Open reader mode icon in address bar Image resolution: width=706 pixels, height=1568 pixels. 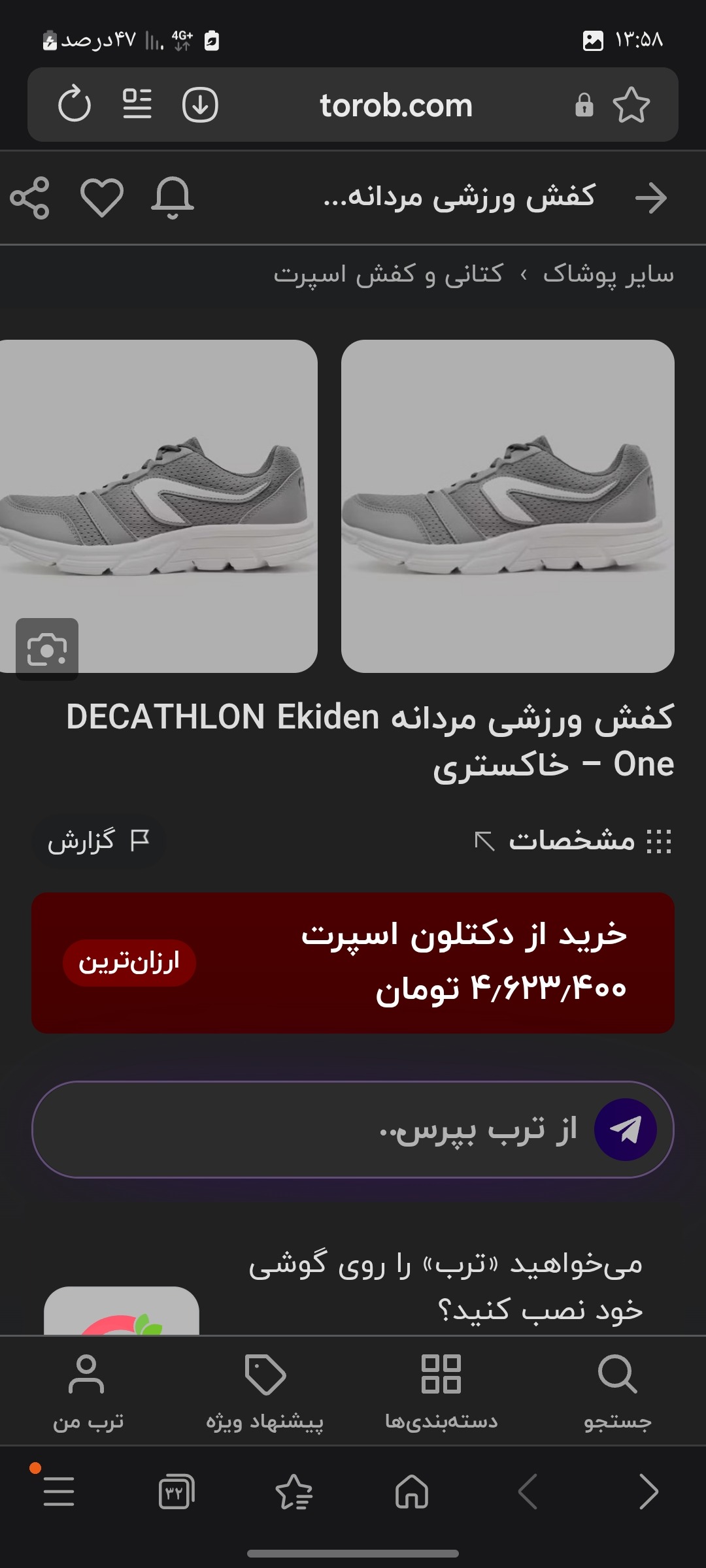[x=137, y=105]
